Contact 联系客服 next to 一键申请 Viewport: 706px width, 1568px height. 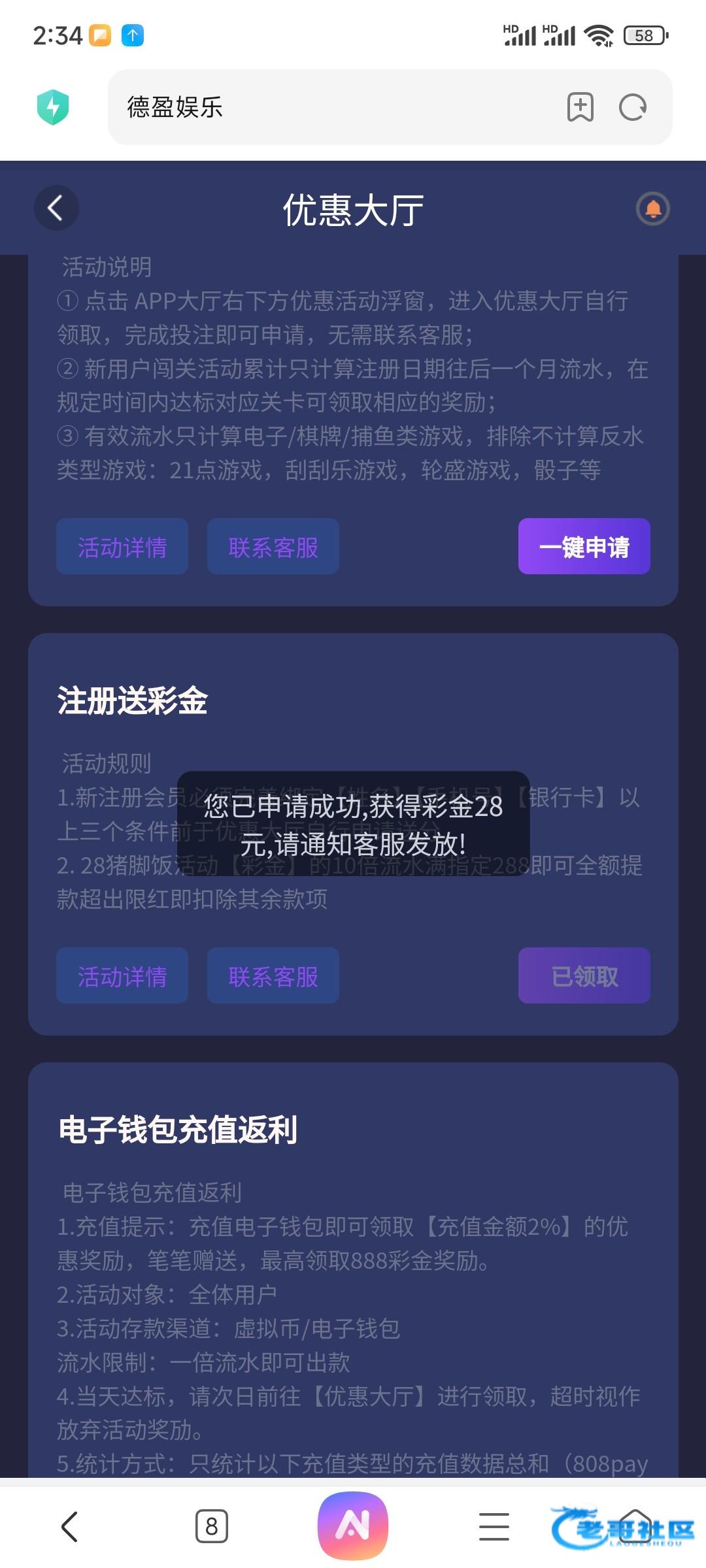coord(273,546)
